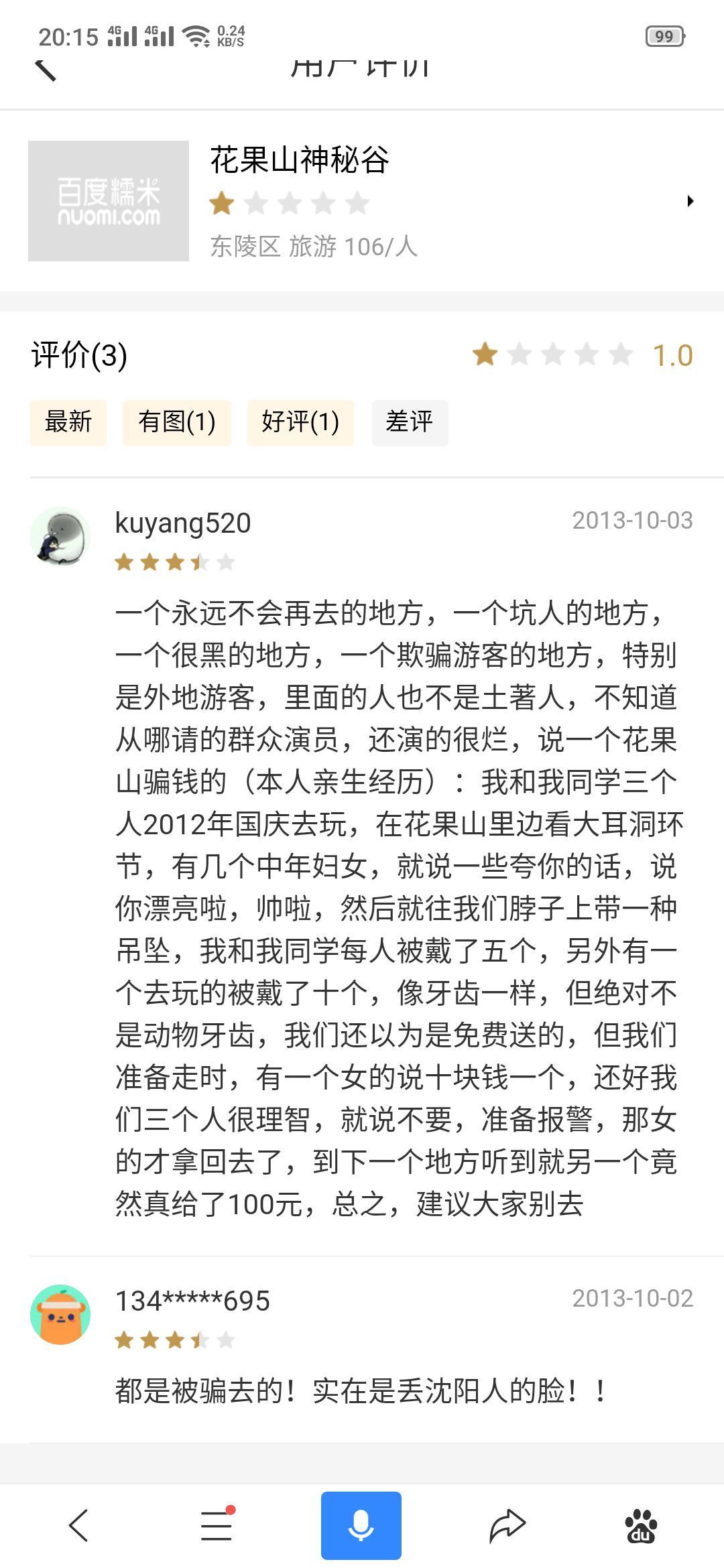
Task: Tap the browser back arrow in bottom bar
Action: click(79, 1526)
